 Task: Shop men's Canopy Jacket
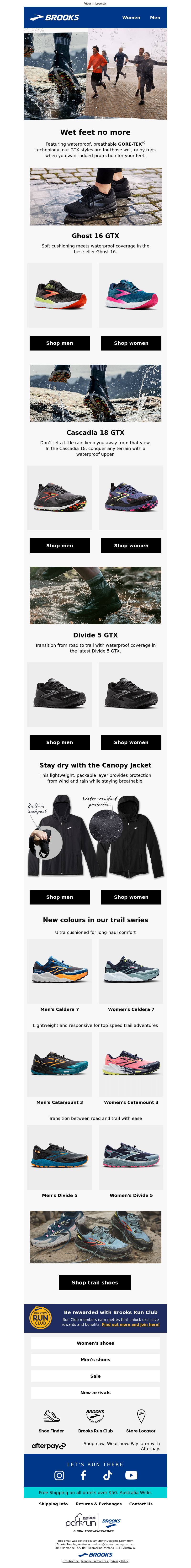60,897
